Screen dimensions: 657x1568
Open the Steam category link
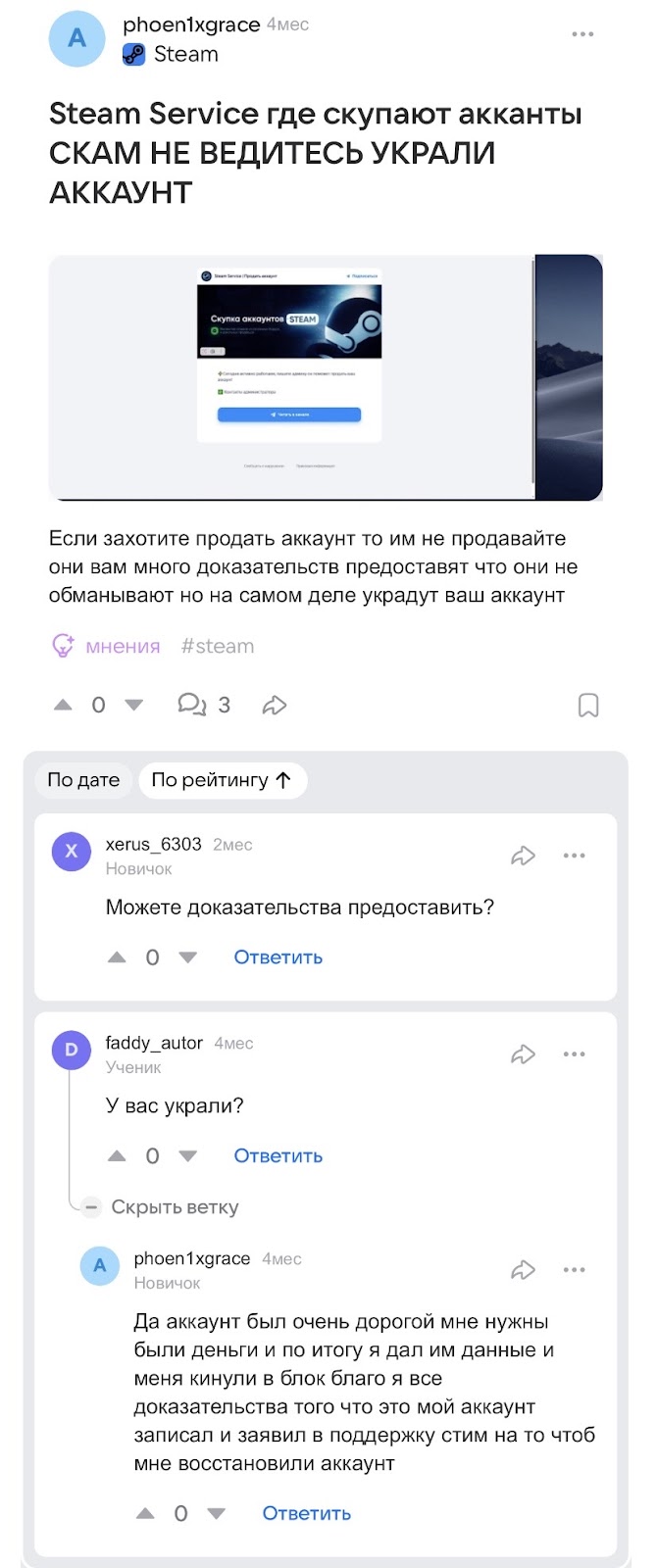pyautogui.click(x=171, y=55)
